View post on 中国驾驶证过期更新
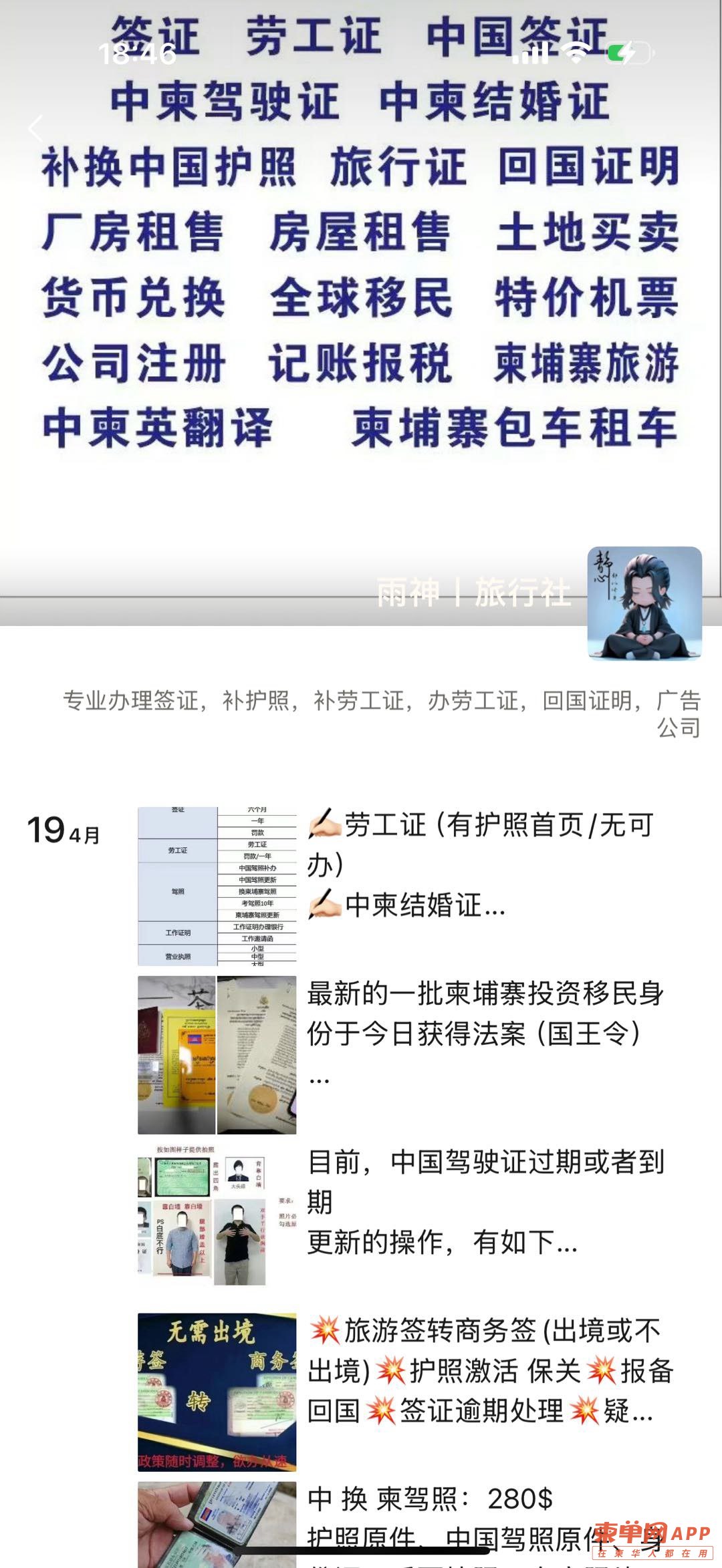The height and width of the screenshot is (1568, 722). [x=485, y=1203]
